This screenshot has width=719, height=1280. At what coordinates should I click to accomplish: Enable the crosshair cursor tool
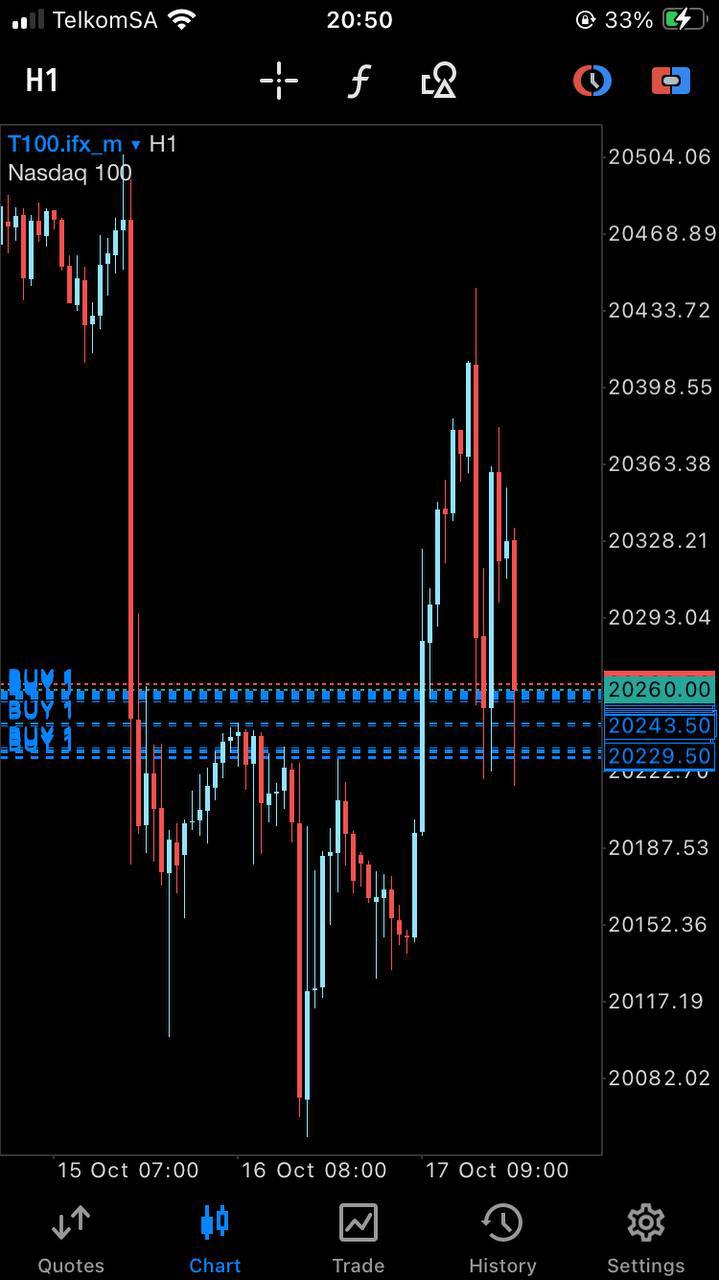(x=279, y=80)
